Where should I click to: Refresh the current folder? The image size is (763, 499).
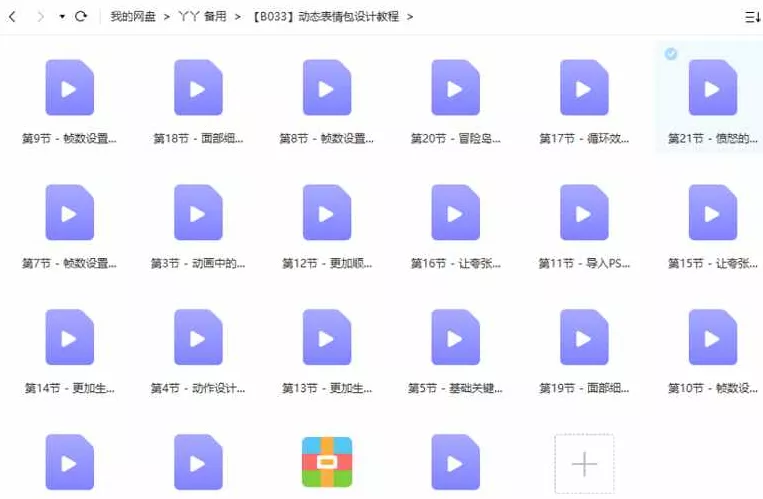point(81,16)
